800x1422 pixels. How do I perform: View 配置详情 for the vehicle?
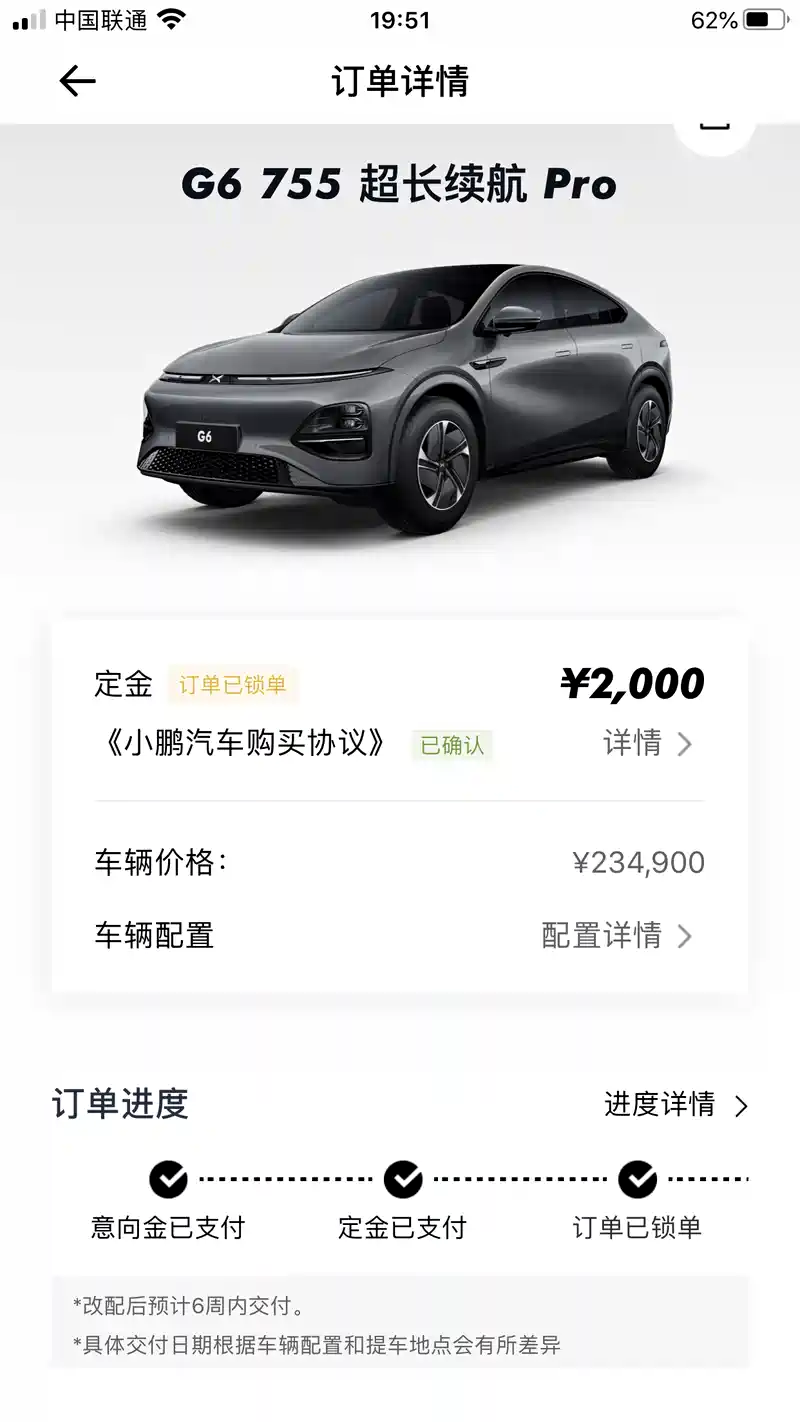pyautogui.click(x=616, y=935)
